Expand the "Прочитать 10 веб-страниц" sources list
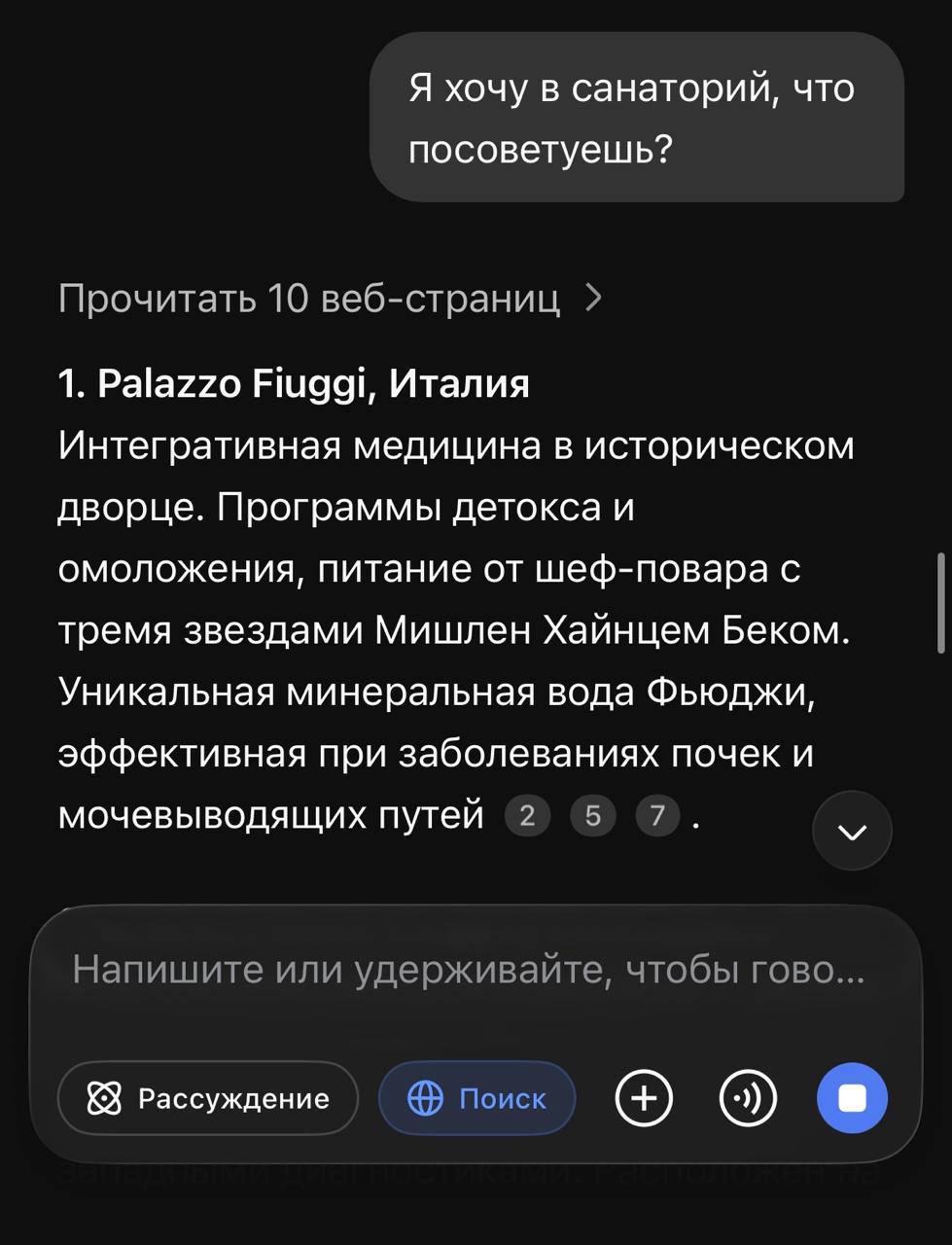 coord(331,299)
